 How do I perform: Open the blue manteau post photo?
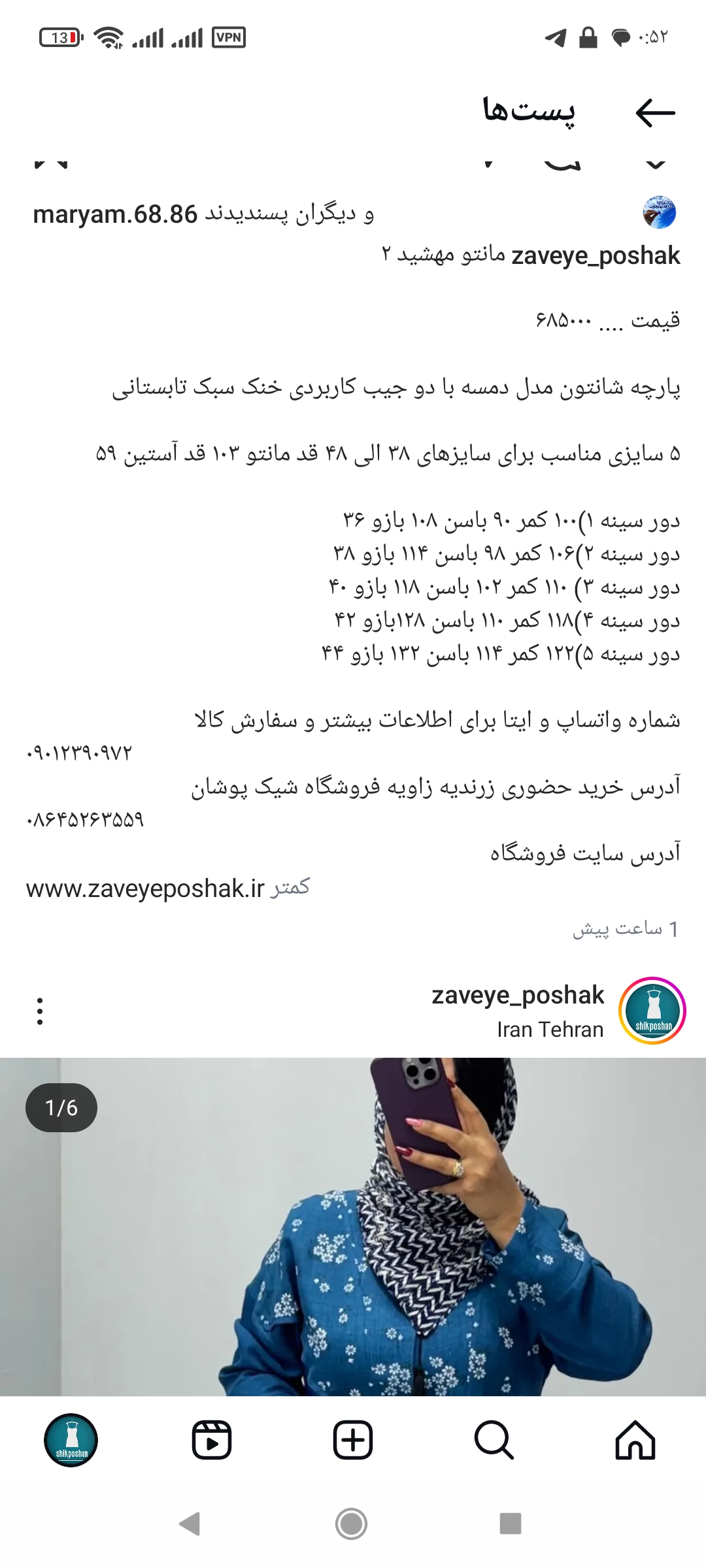[353, 1228]
